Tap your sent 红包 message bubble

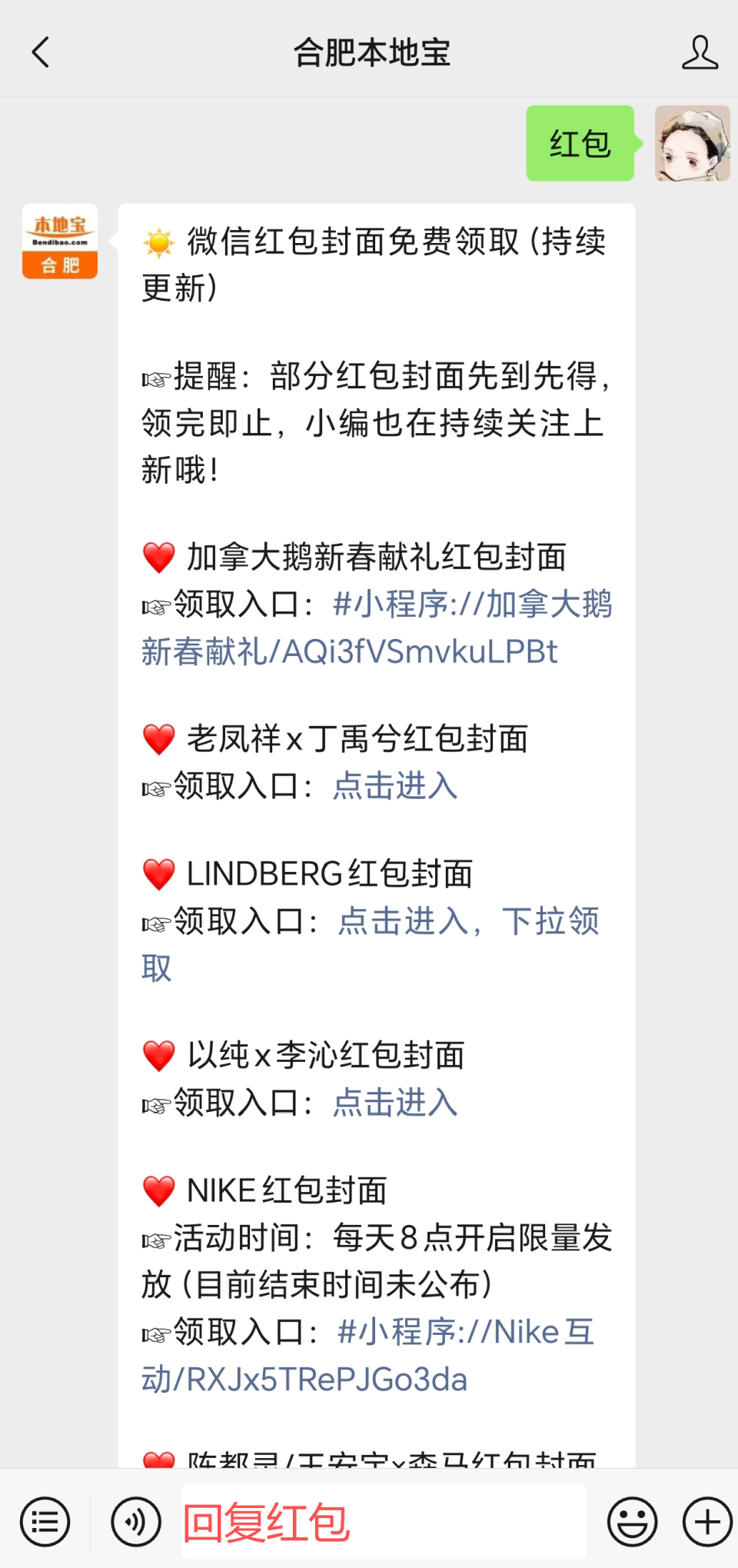[579, 142]
